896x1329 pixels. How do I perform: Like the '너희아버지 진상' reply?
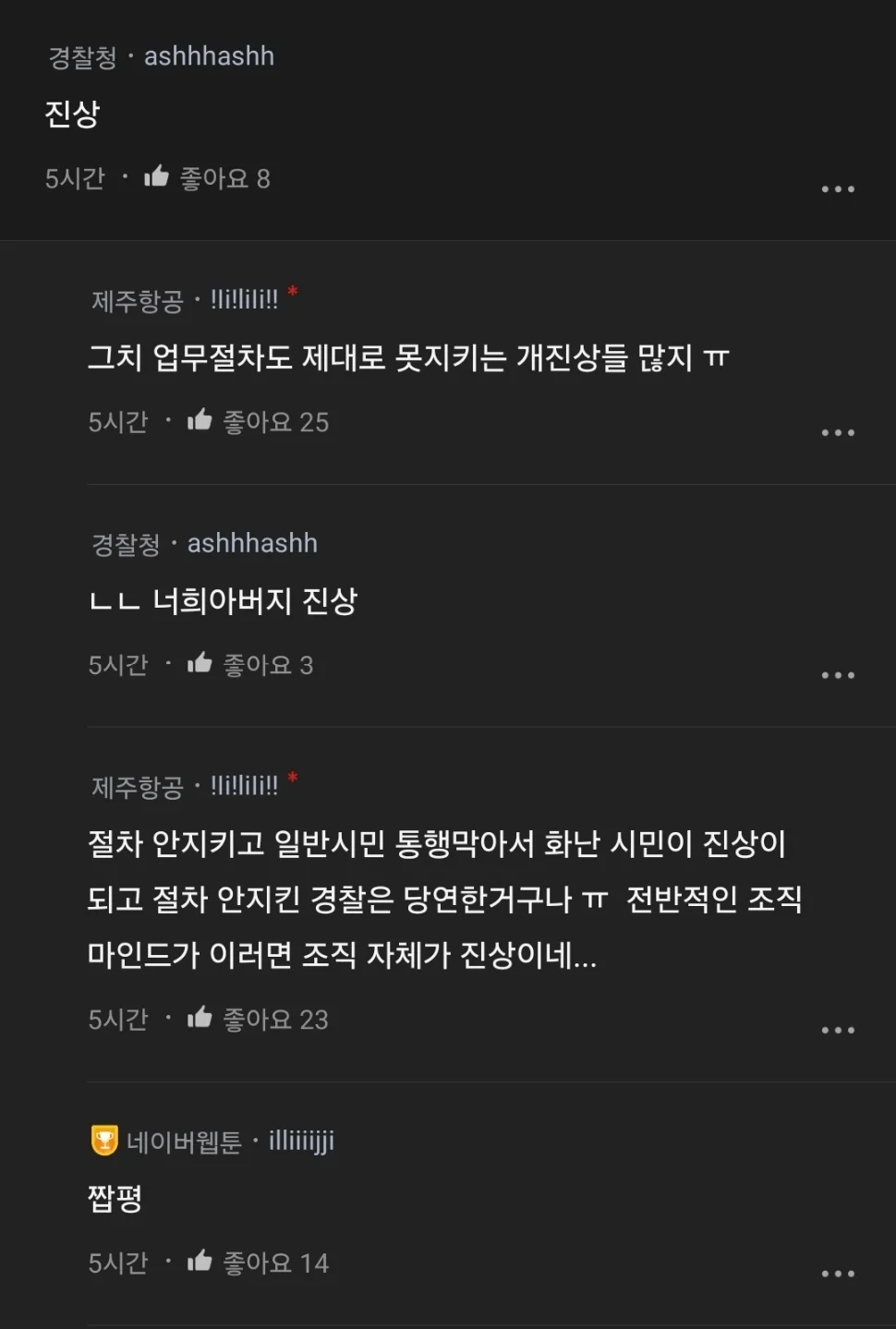coord(200,663)
